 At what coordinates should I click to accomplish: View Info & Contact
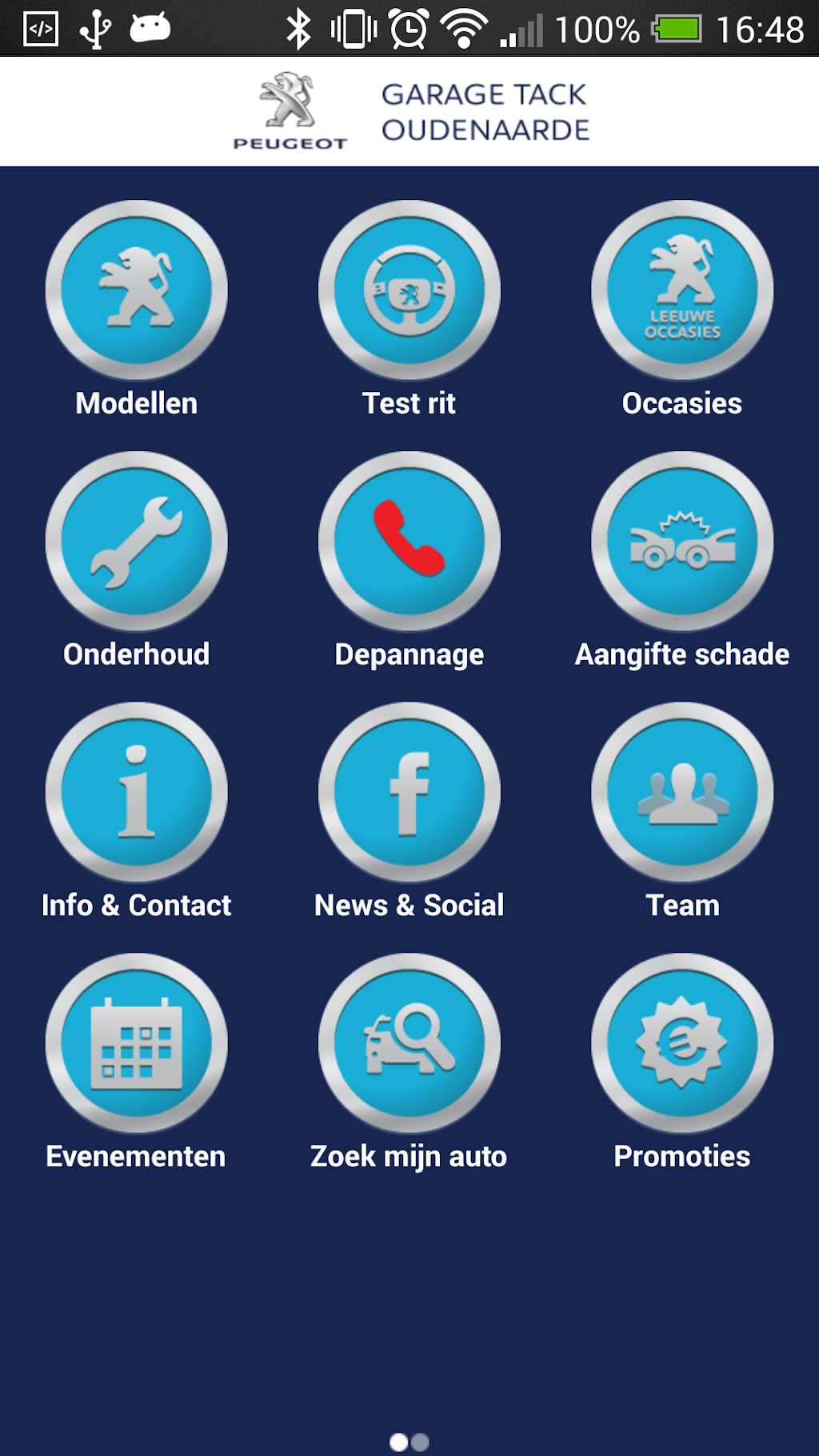[x=136, y=792]
